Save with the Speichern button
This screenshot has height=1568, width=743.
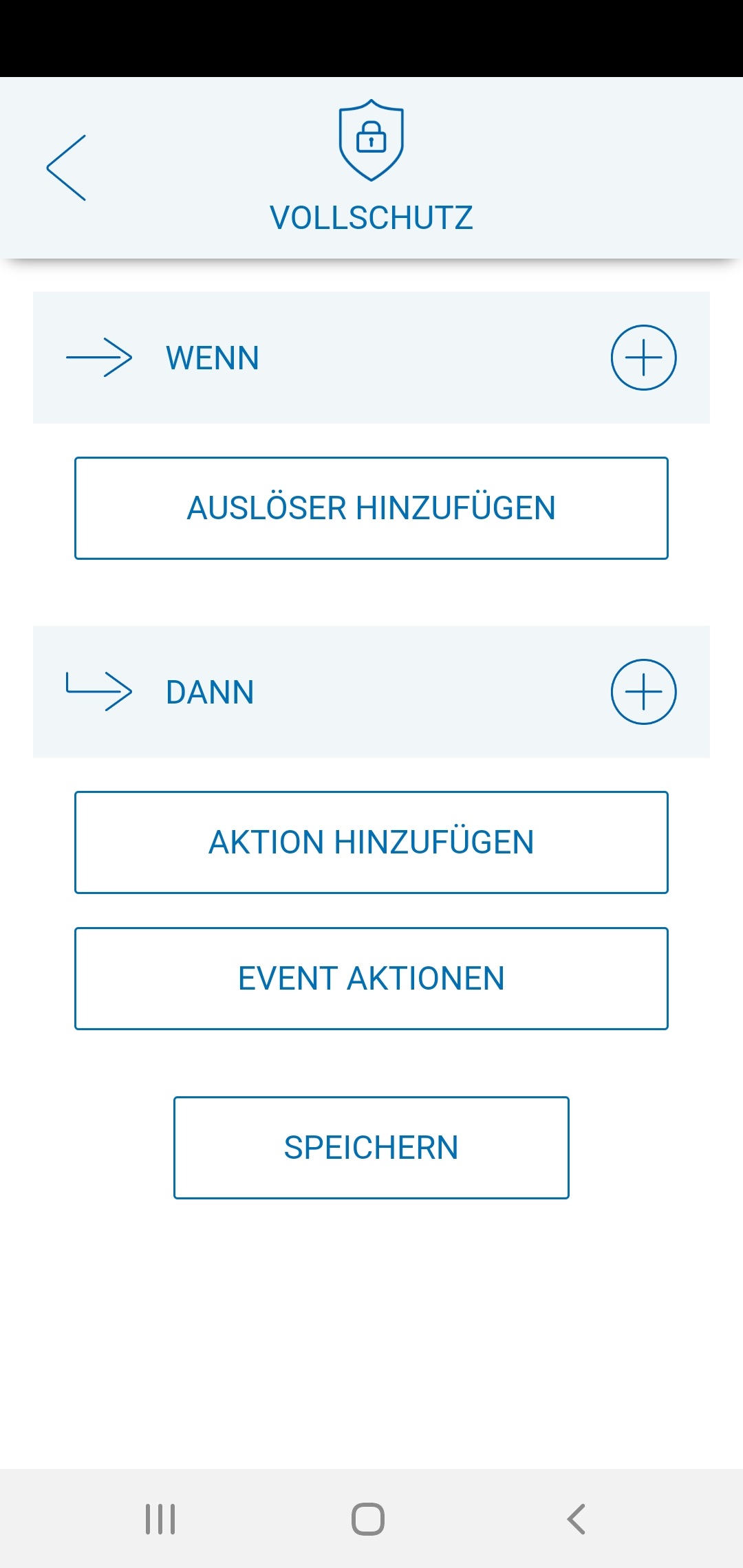[371, 1148]
